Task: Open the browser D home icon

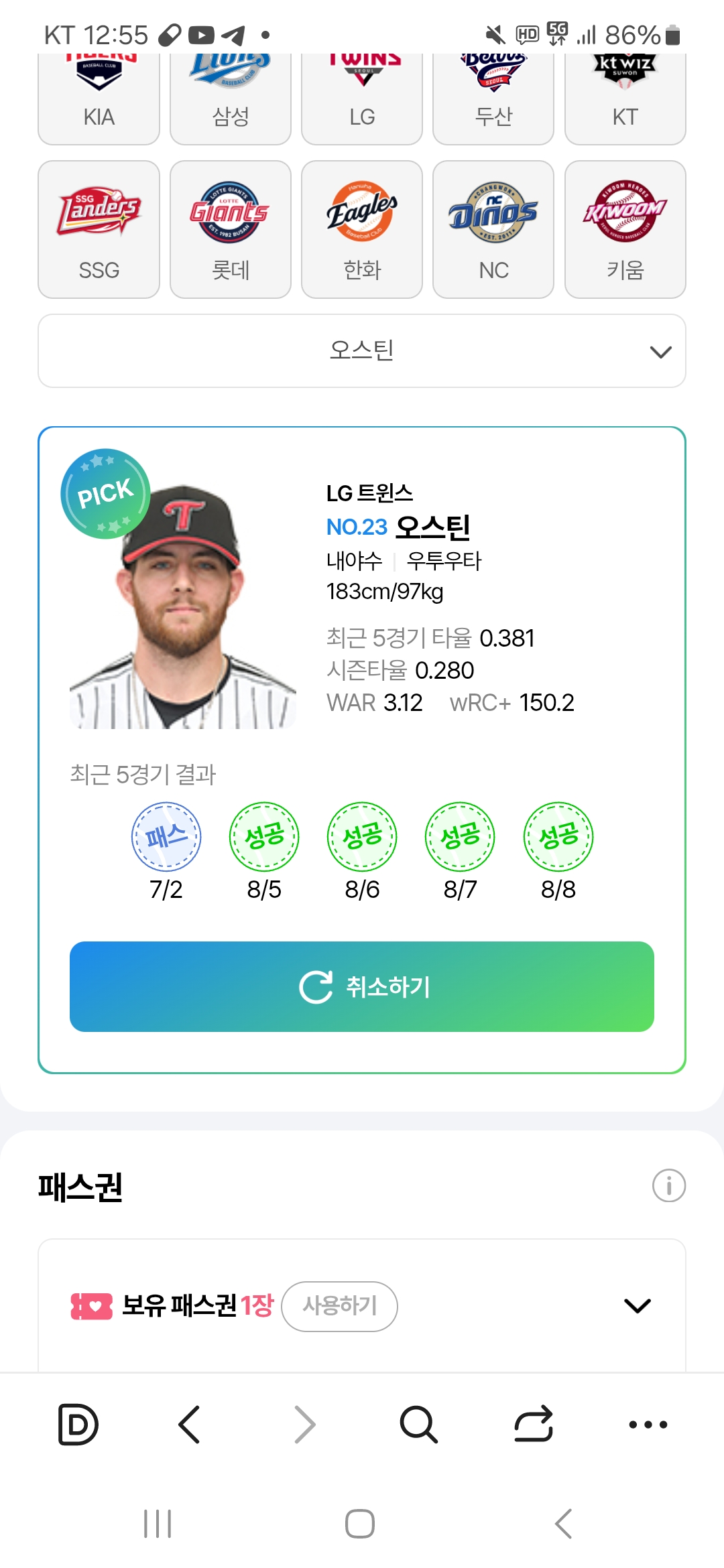Action: click(78, 1424)
